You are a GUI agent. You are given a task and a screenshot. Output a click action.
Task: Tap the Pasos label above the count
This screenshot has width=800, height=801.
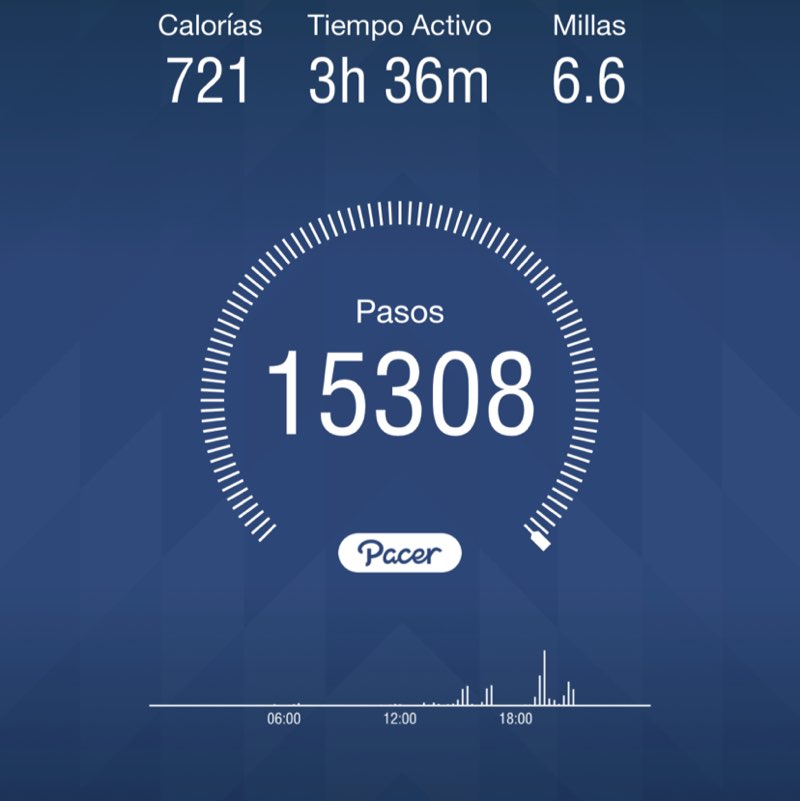400,312
